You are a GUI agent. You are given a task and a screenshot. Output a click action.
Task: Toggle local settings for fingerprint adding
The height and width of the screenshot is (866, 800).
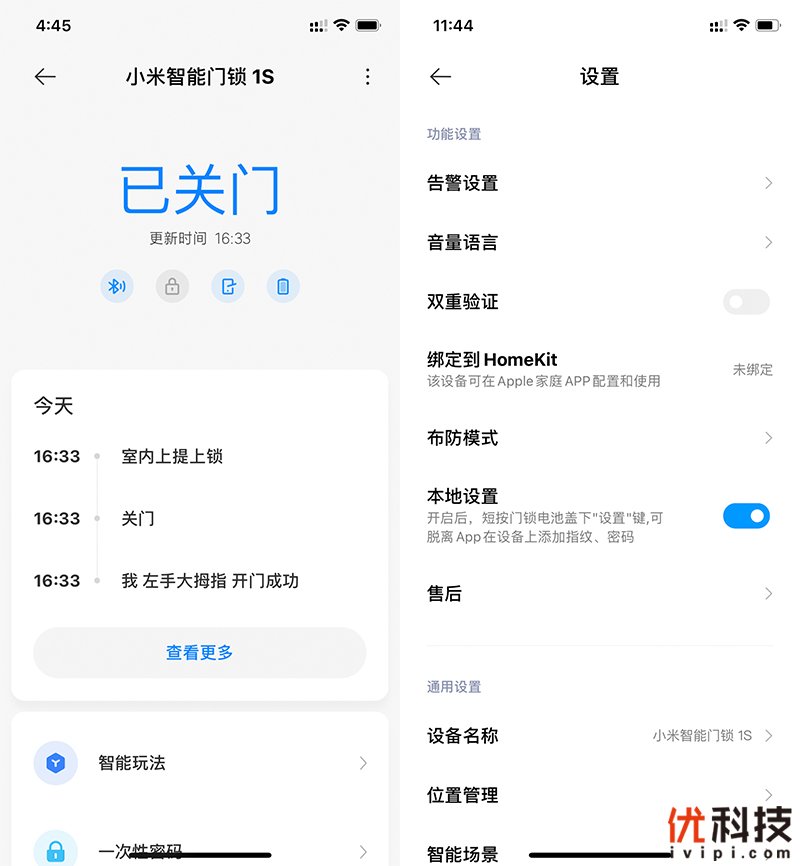[x=746, y=516]
